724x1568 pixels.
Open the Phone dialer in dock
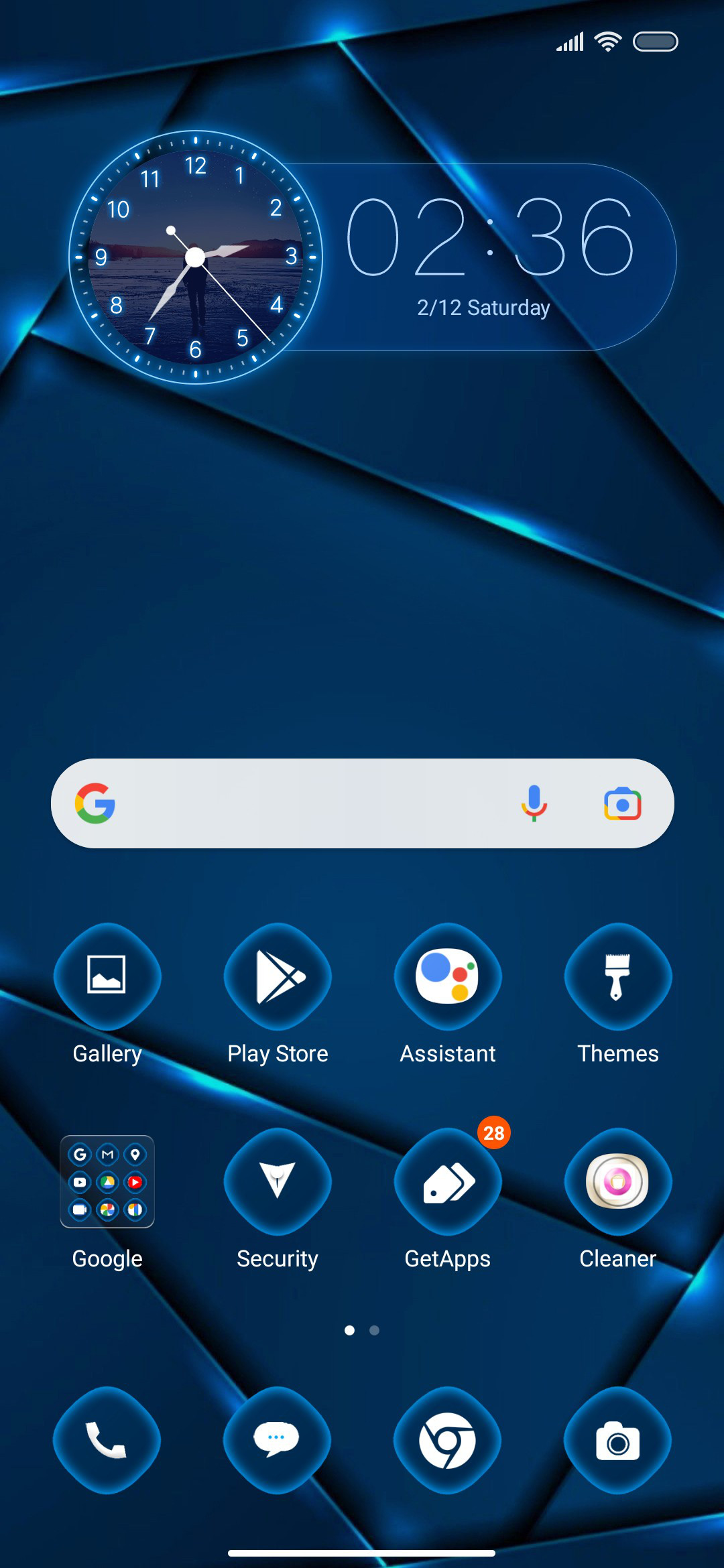pos(107,1440)
